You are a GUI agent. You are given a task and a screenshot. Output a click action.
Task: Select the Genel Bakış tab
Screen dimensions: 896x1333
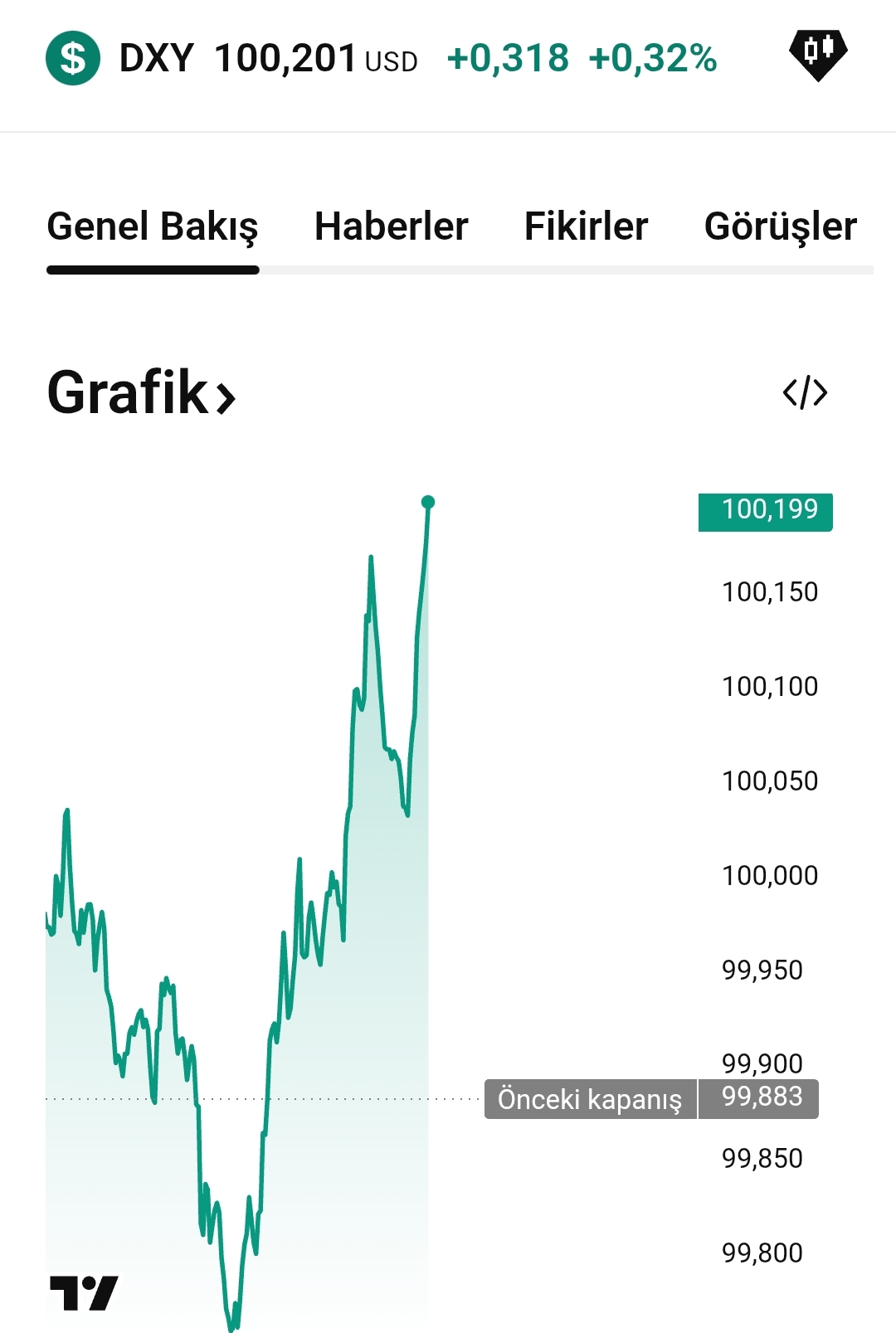[153, 226]
